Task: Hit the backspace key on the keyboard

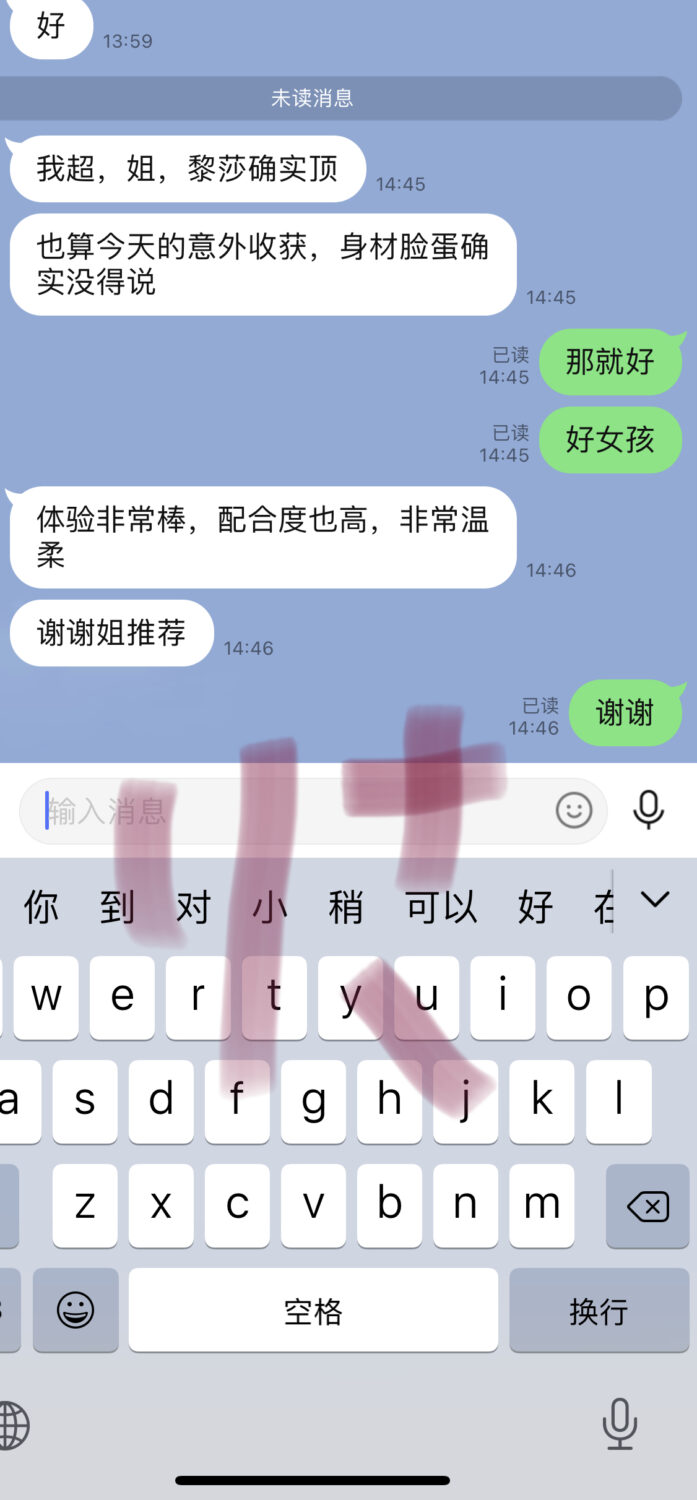Action: click(647, 1207)
